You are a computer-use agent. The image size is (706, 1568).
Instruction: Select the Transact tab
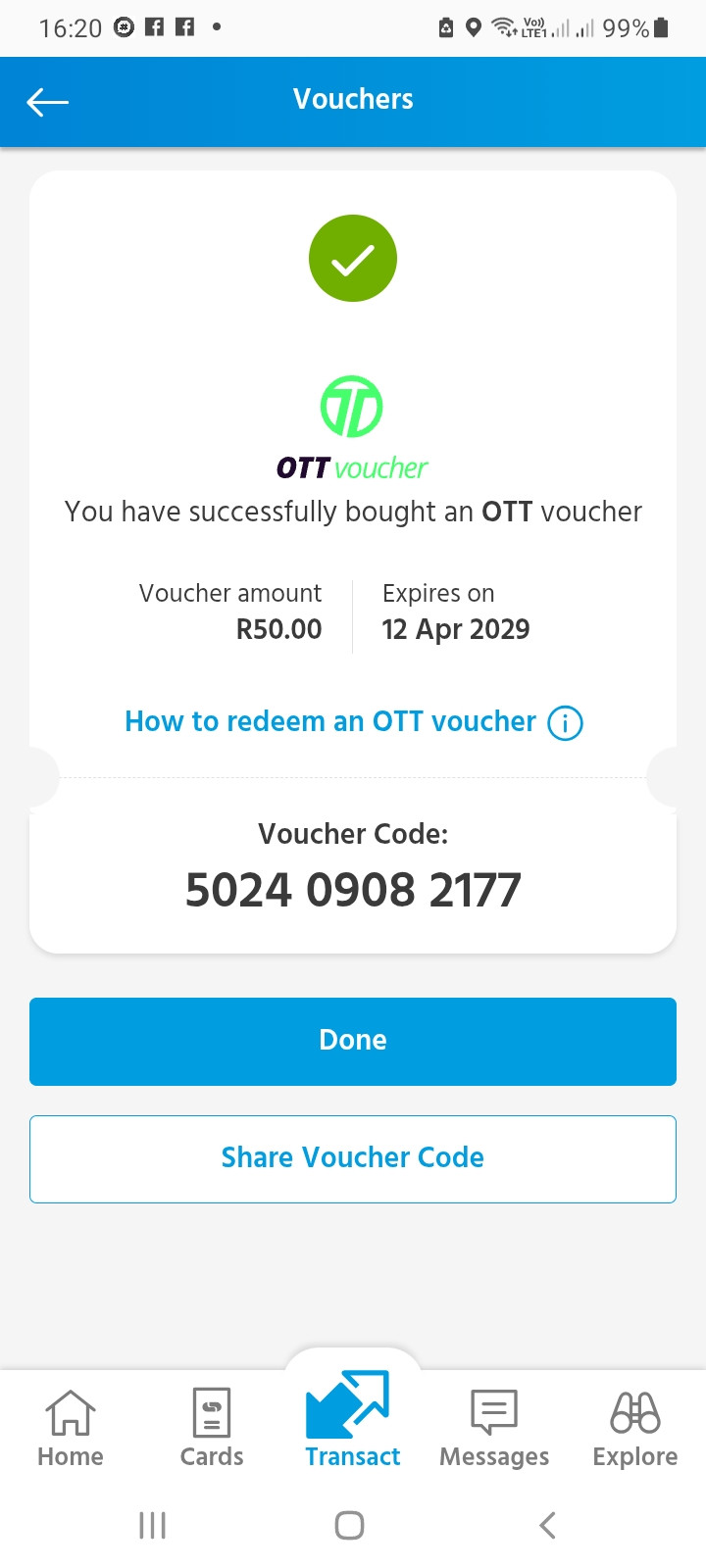[x=353, y=1421]
